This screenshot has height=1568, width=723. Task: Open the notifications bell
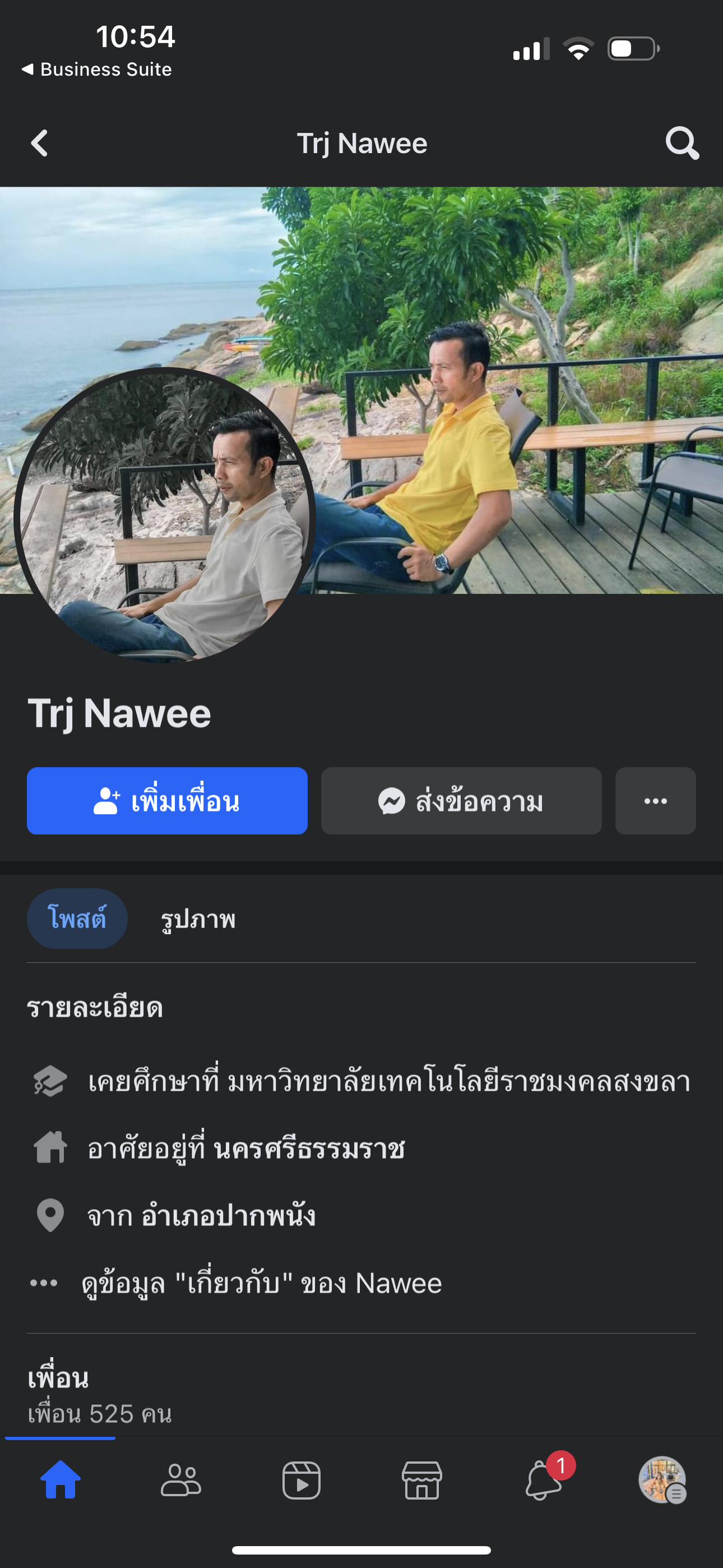pos(543,1480)
